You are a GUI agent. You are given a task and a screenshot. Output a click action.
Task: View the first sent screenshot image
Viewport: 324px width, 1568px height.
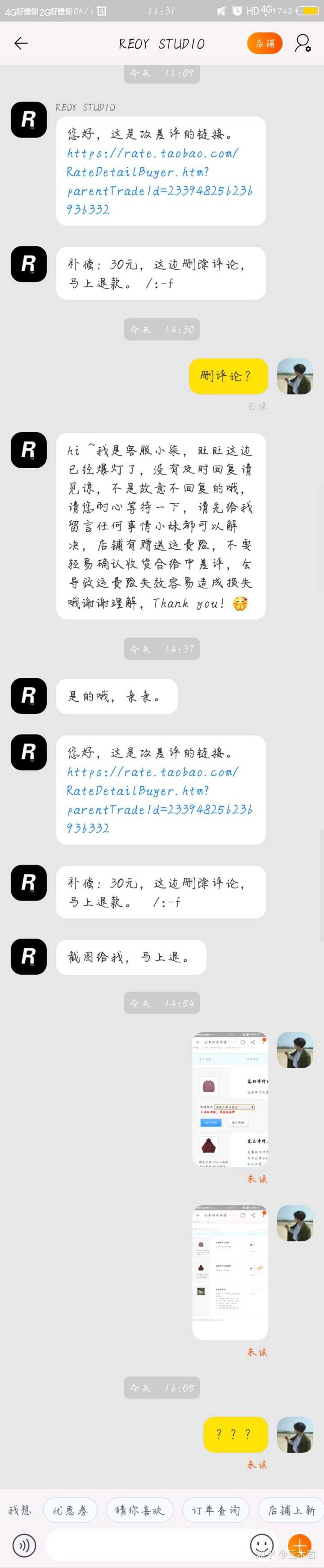tap(230, 1099)
